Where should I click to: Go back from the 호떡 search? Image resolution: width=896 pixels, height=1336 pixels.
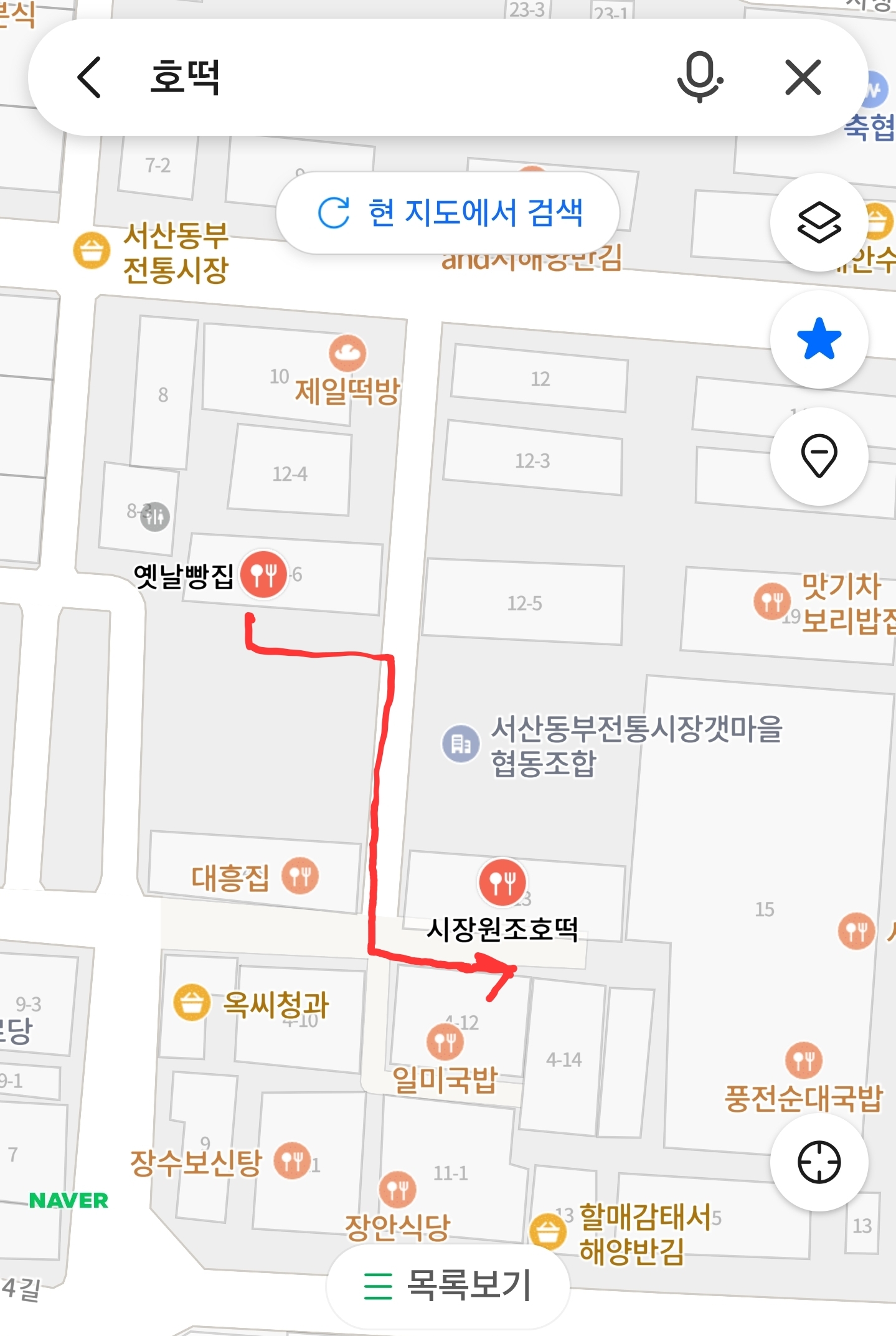point(89,77)
